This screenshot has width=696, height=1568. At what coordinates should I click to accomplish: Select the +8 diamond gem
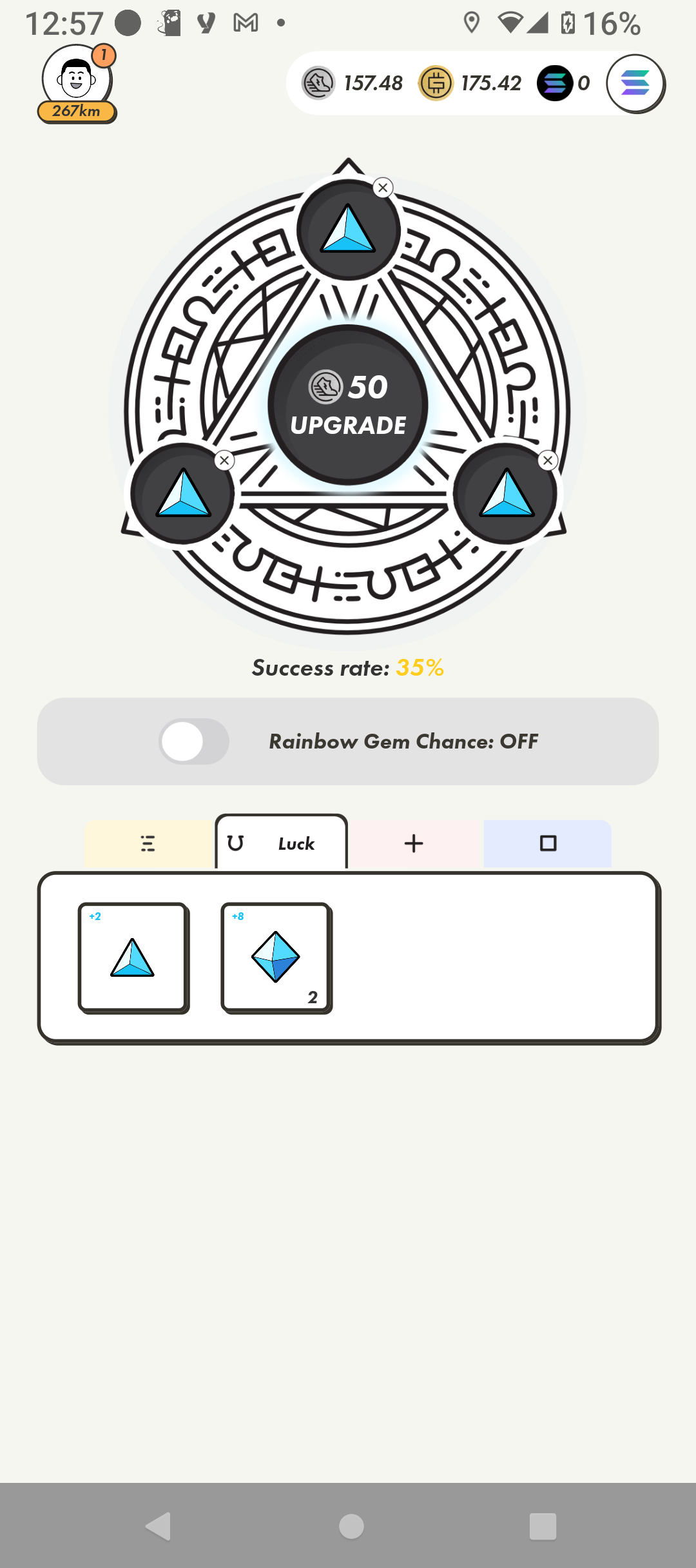(x=276, y=957)
